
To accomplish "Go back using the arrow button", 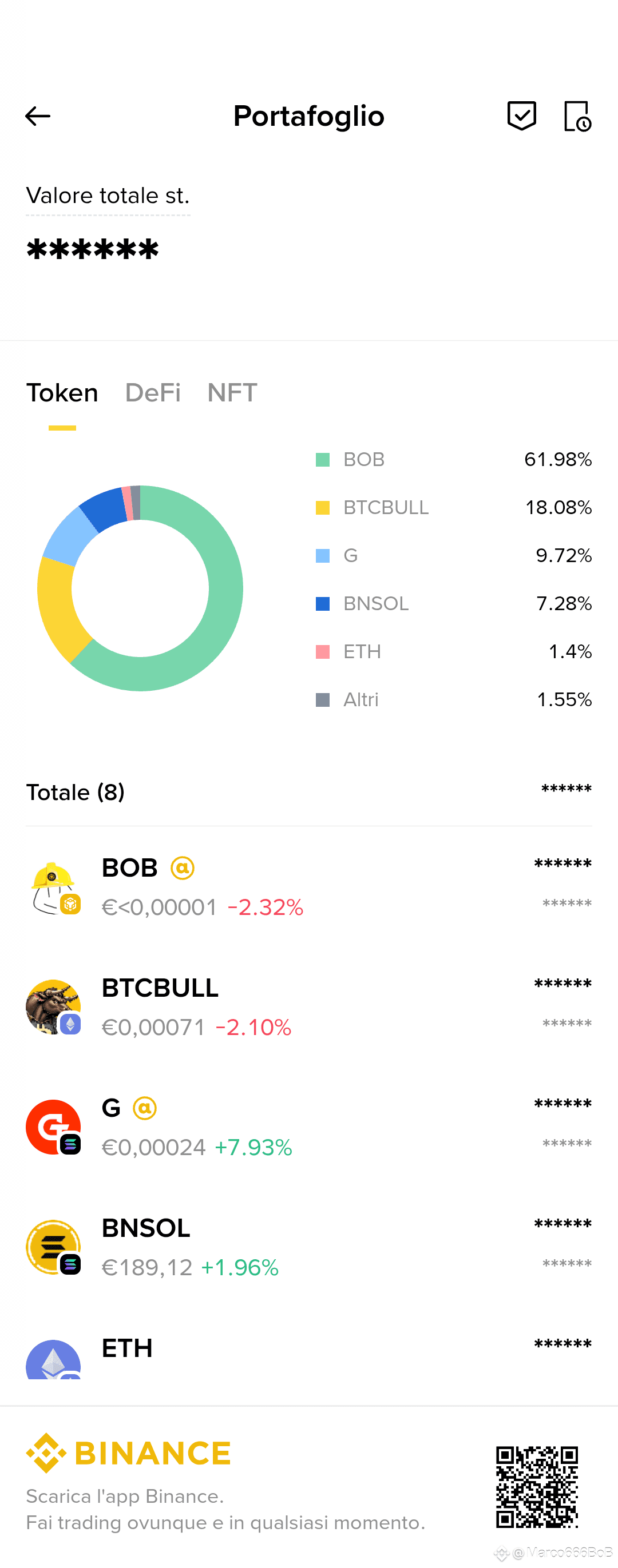I will (x=38, y=116).
